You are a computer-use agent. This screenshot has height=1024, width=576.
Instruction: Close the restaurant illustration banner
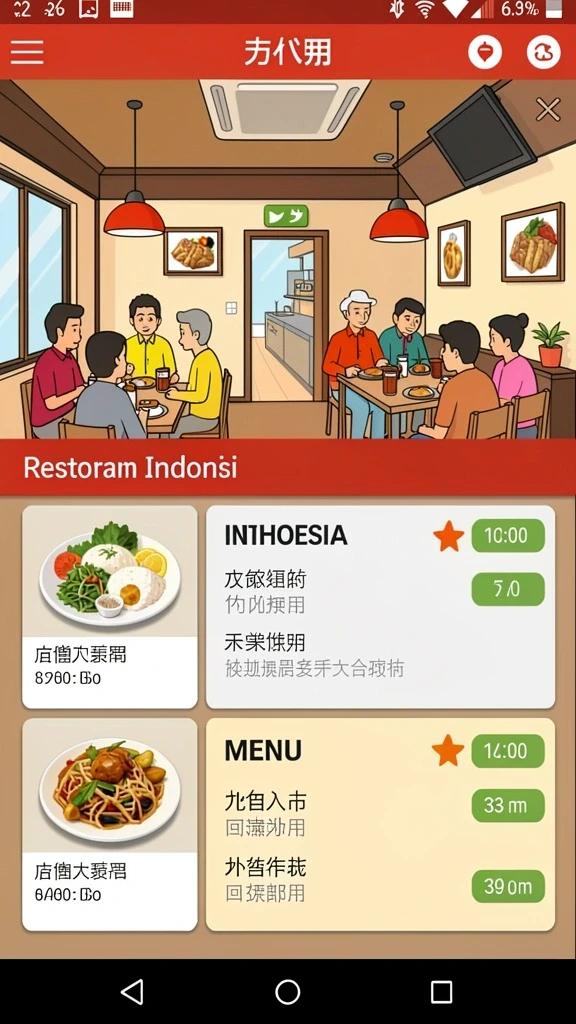click(548, 110)
